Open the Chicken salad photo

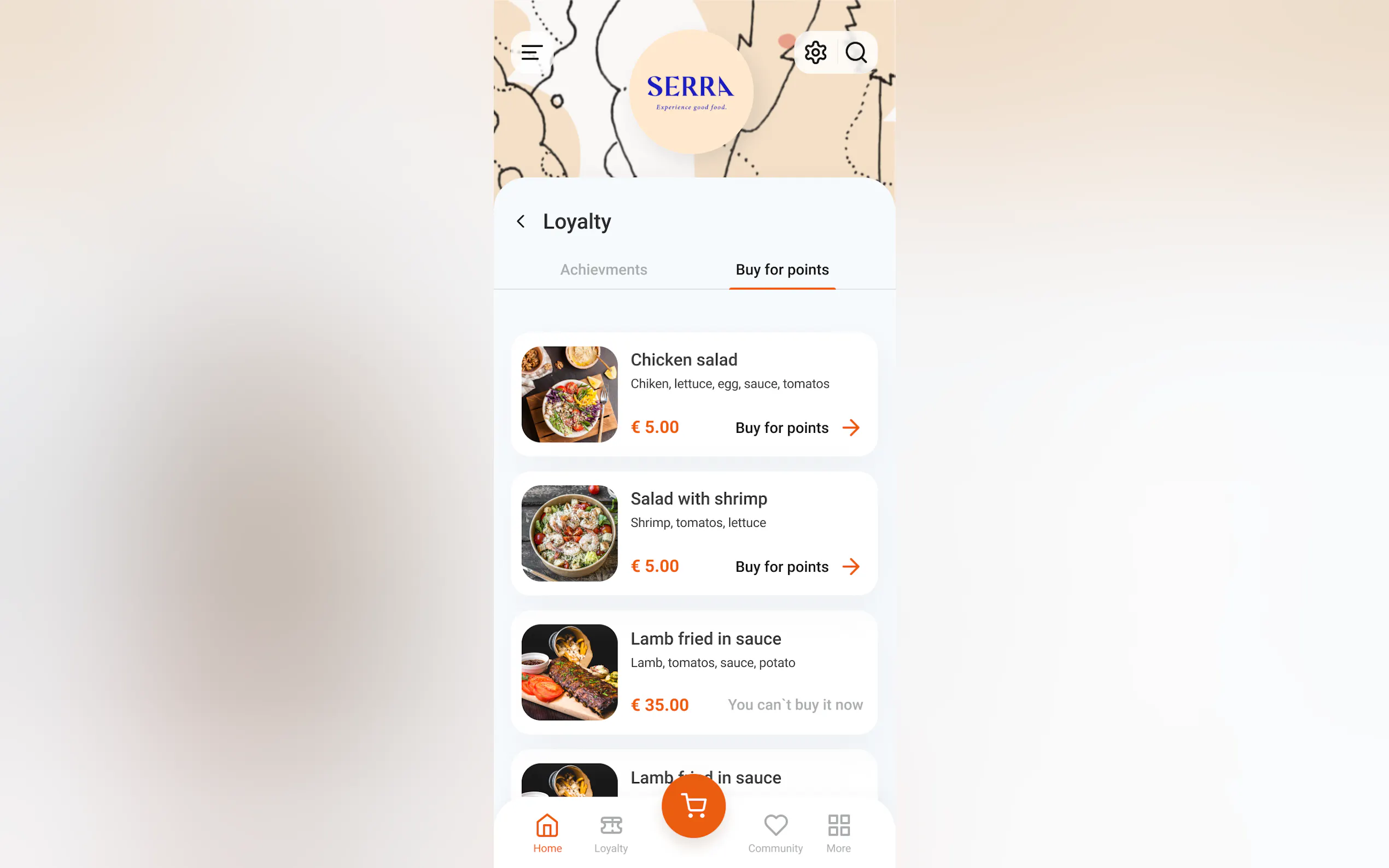pos(569,395)
